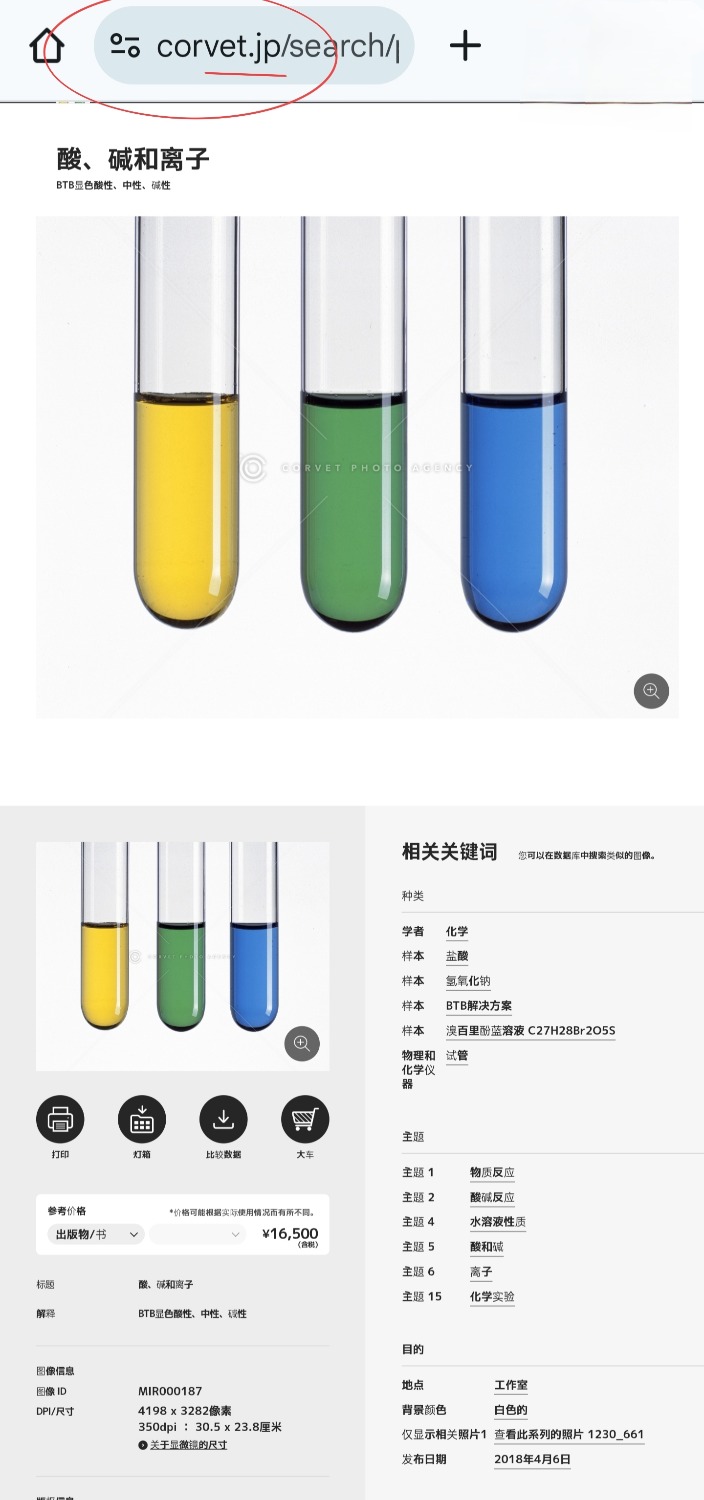Print this image (打印)
Image resolution: width=704 pixels, height=1500 pixels.
pos(60,1120)
